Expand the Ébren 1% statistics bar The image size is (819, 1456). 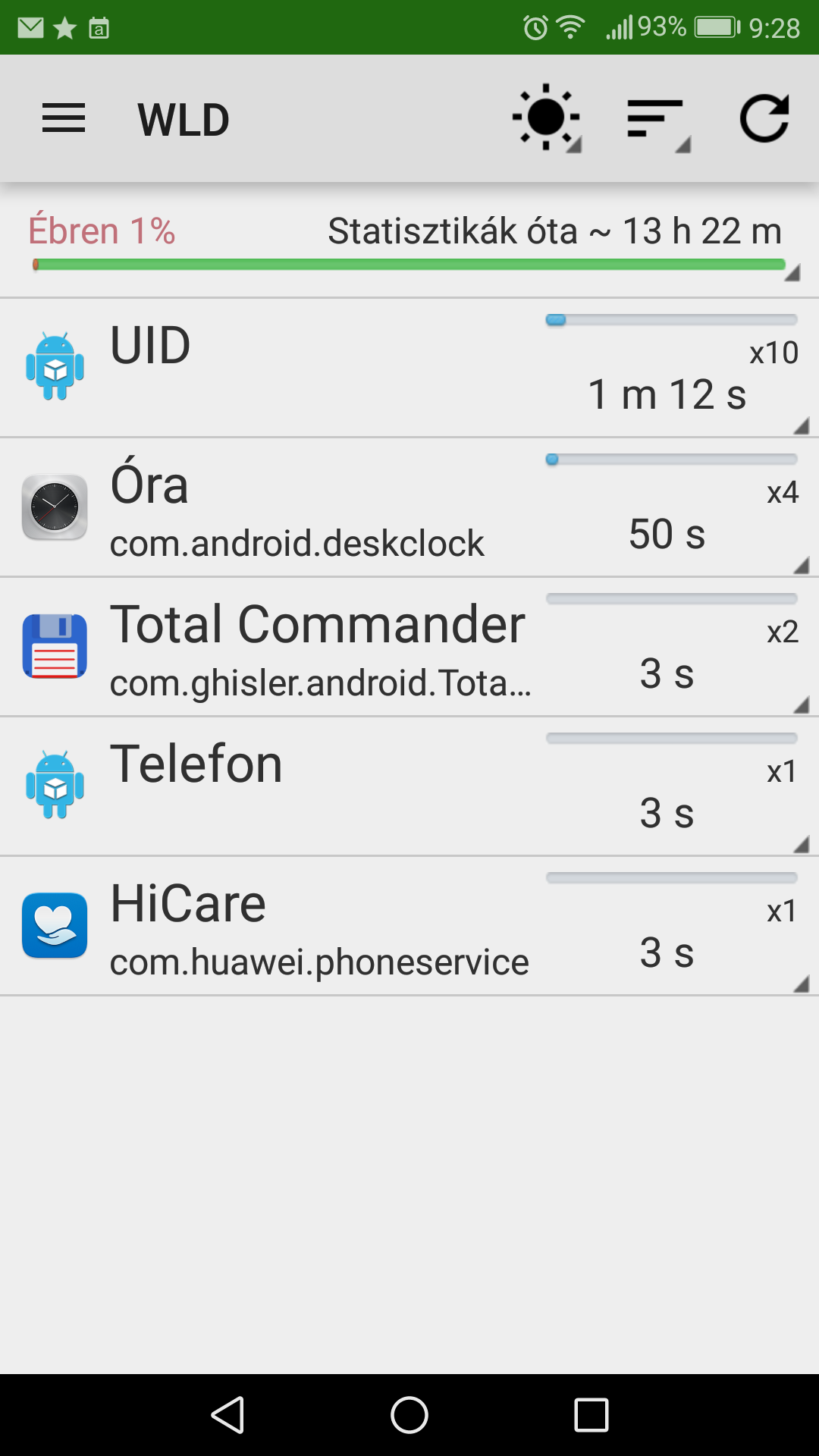409,240
